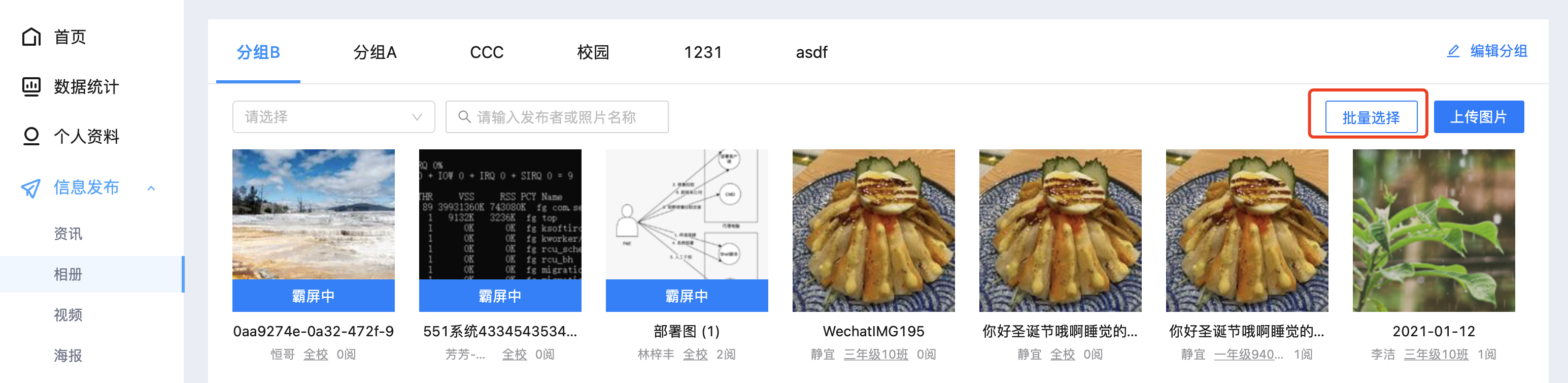Focus the publisher or photo name search box

pos(556,117)
